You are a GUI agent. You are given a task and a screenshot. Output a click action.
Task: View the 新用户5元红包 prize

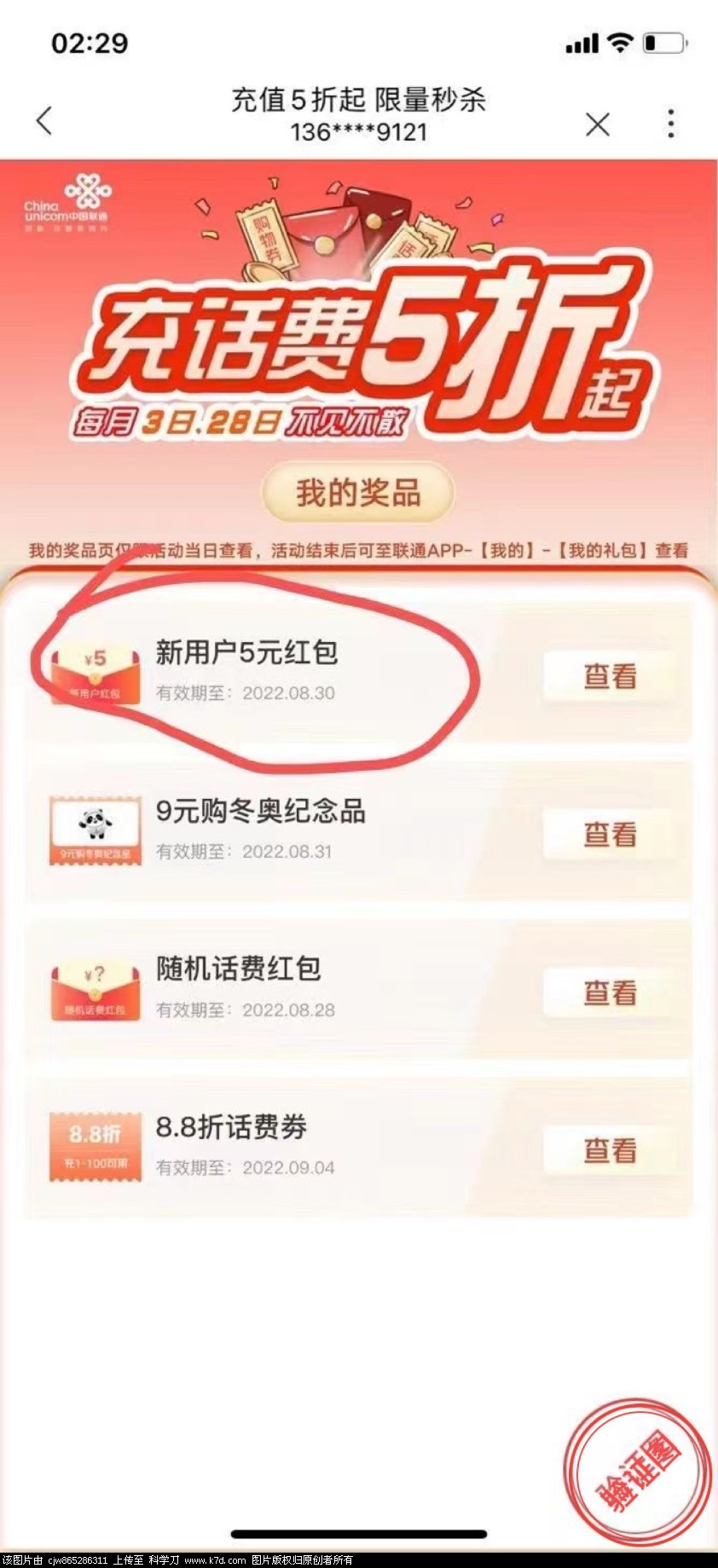(x=609, y=677)
